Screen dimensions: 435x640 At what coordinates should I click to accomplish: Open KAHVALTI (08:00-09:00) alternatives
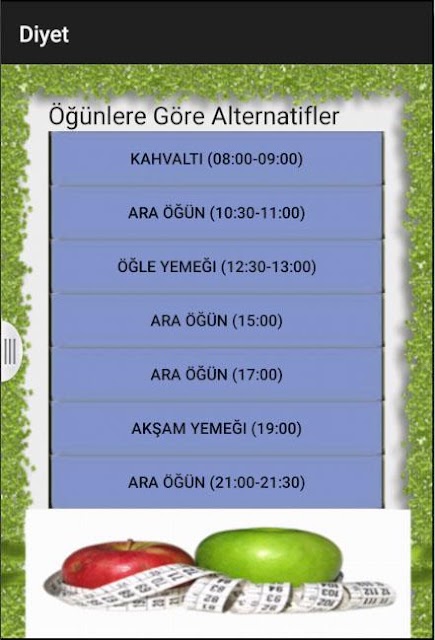click(216, 159)
